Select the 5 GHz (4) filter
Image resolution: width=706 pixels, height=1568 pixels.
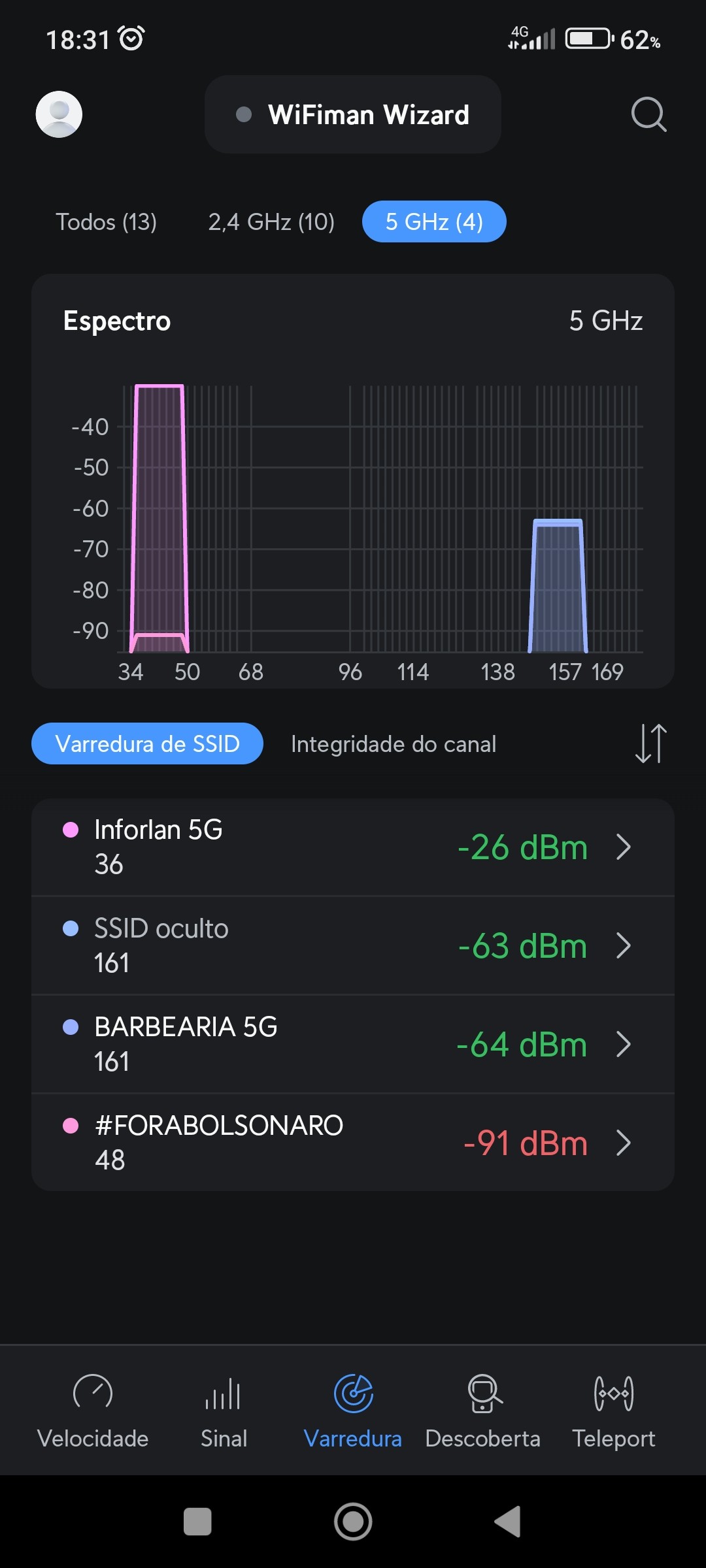(434, 222)
